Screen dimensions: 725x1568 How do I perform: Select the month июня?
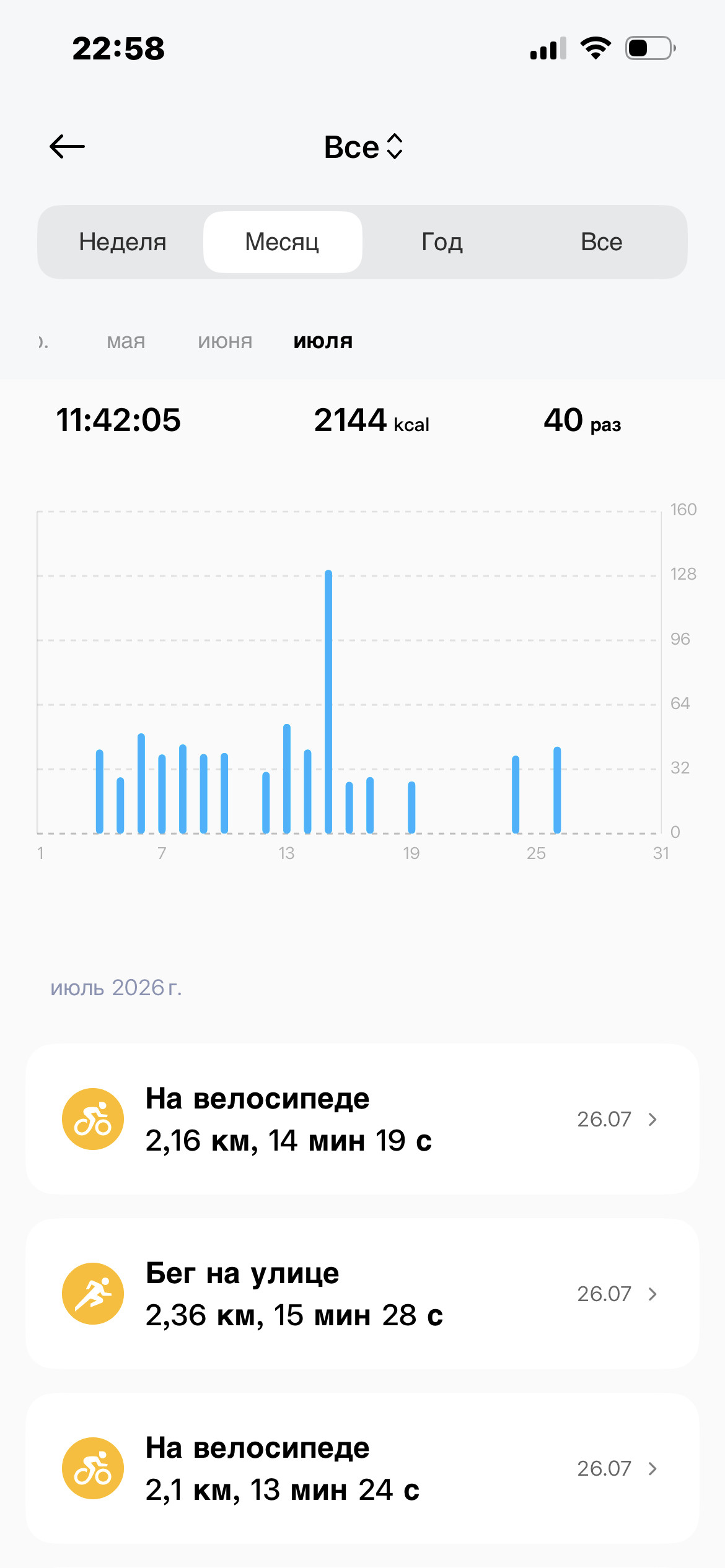[x=225, y=341]
